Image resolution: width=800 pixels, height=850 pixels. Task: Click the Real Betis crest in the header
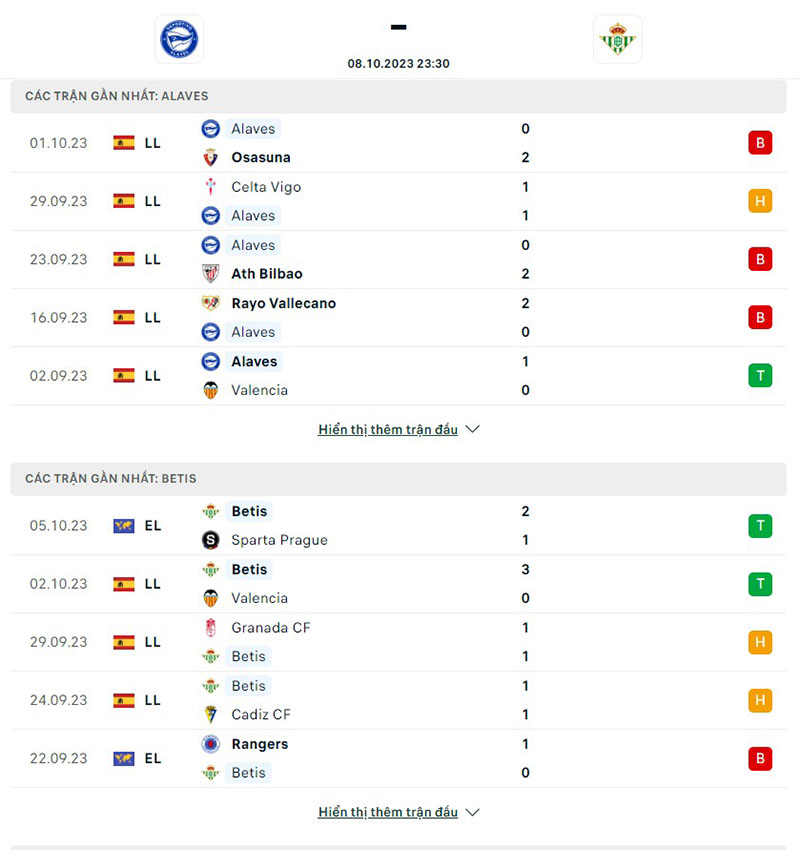tap(617, 39)
